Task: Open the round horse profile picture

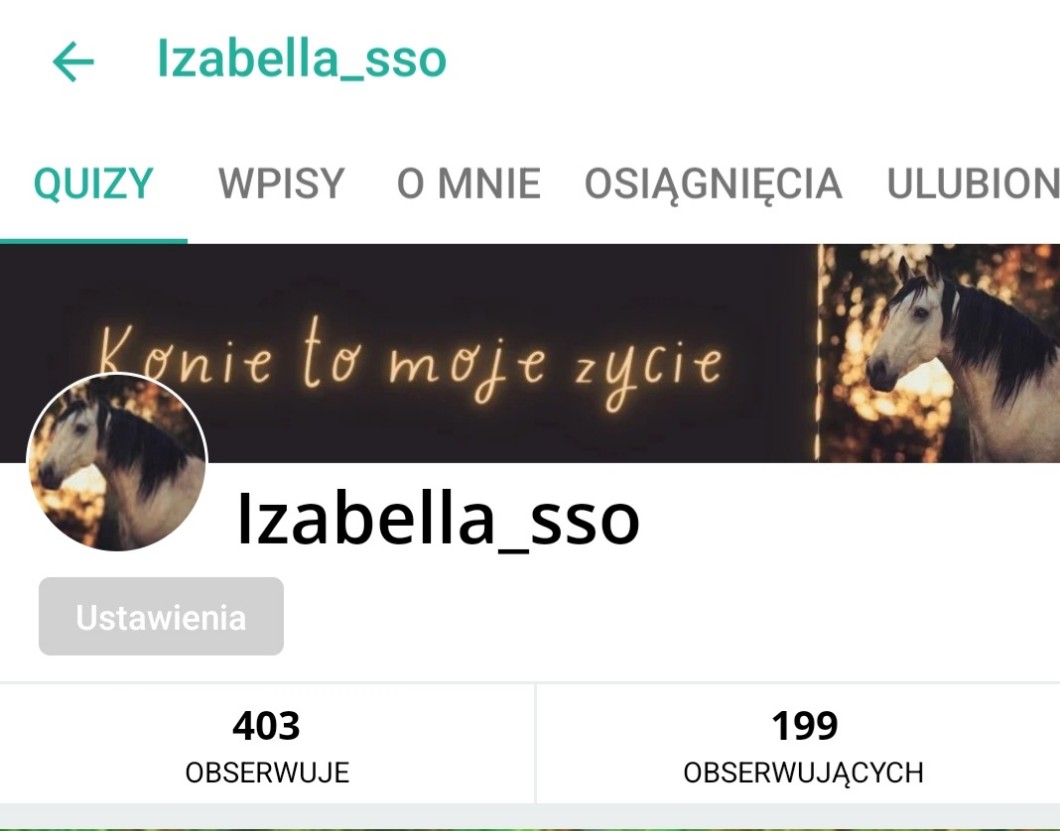Action: pyautogui.click(x=117, y=463)
